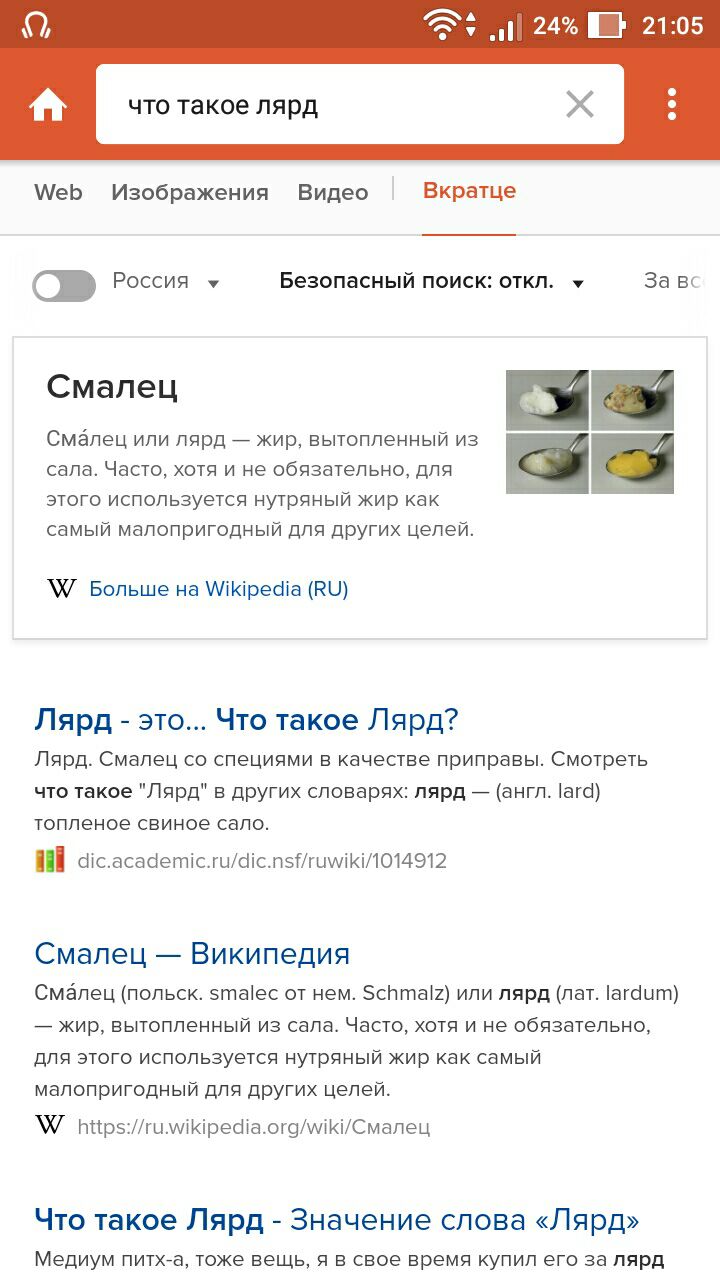Tap the Смалец spoon images thumbnail
The height and width of the screenshot is (1280, 720).
tap(589, 432)
